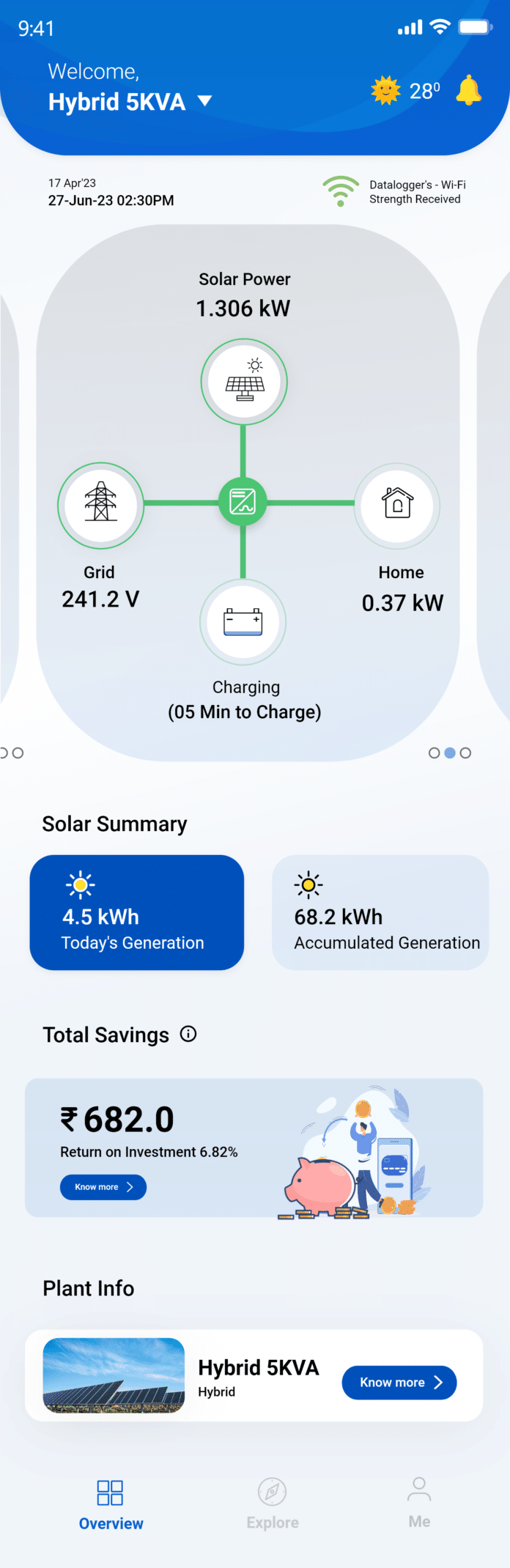Show Total Savings info tooltip
Screen dimensions: 510x1568
click(188, 1034)
